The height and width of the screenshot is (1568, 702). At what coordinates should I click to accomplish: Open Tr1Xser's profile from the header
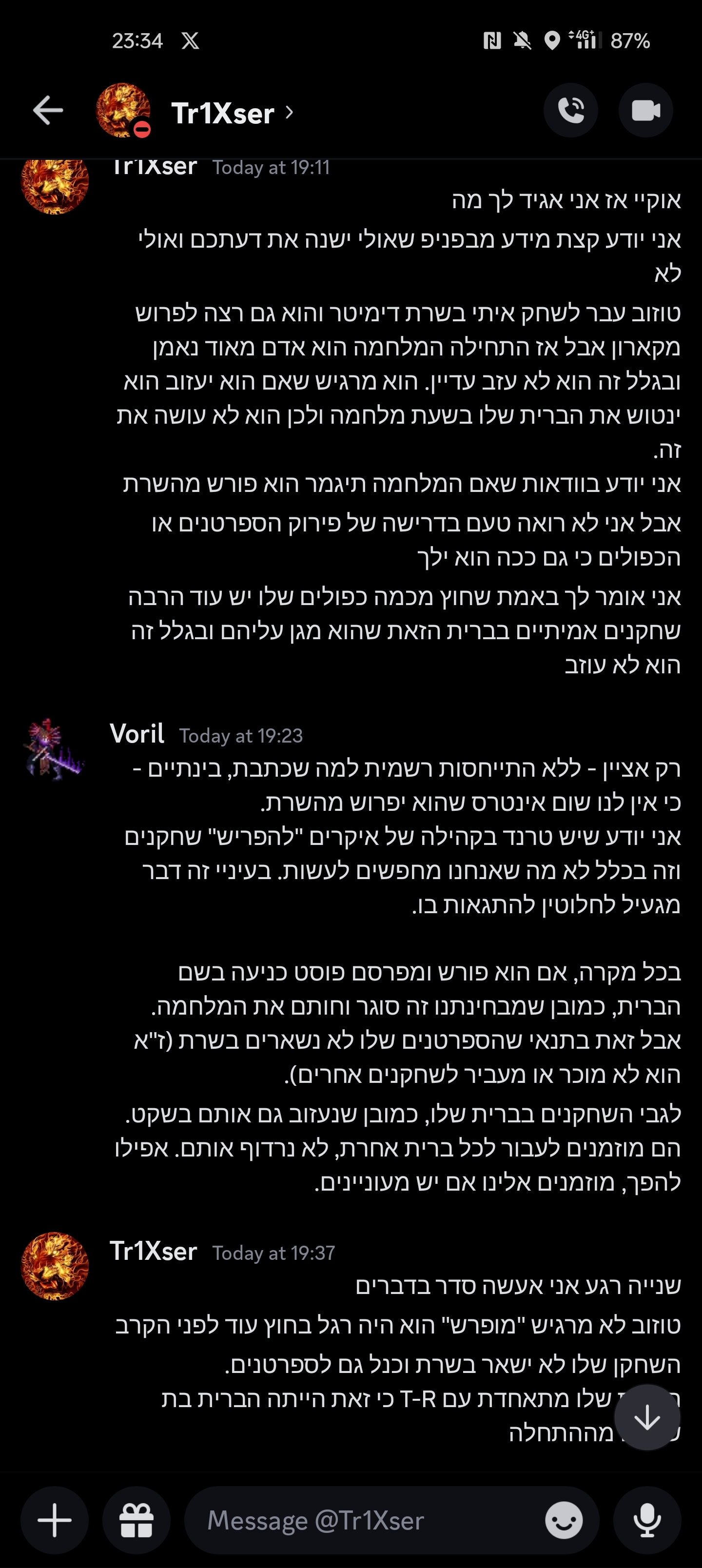[222, 113]
